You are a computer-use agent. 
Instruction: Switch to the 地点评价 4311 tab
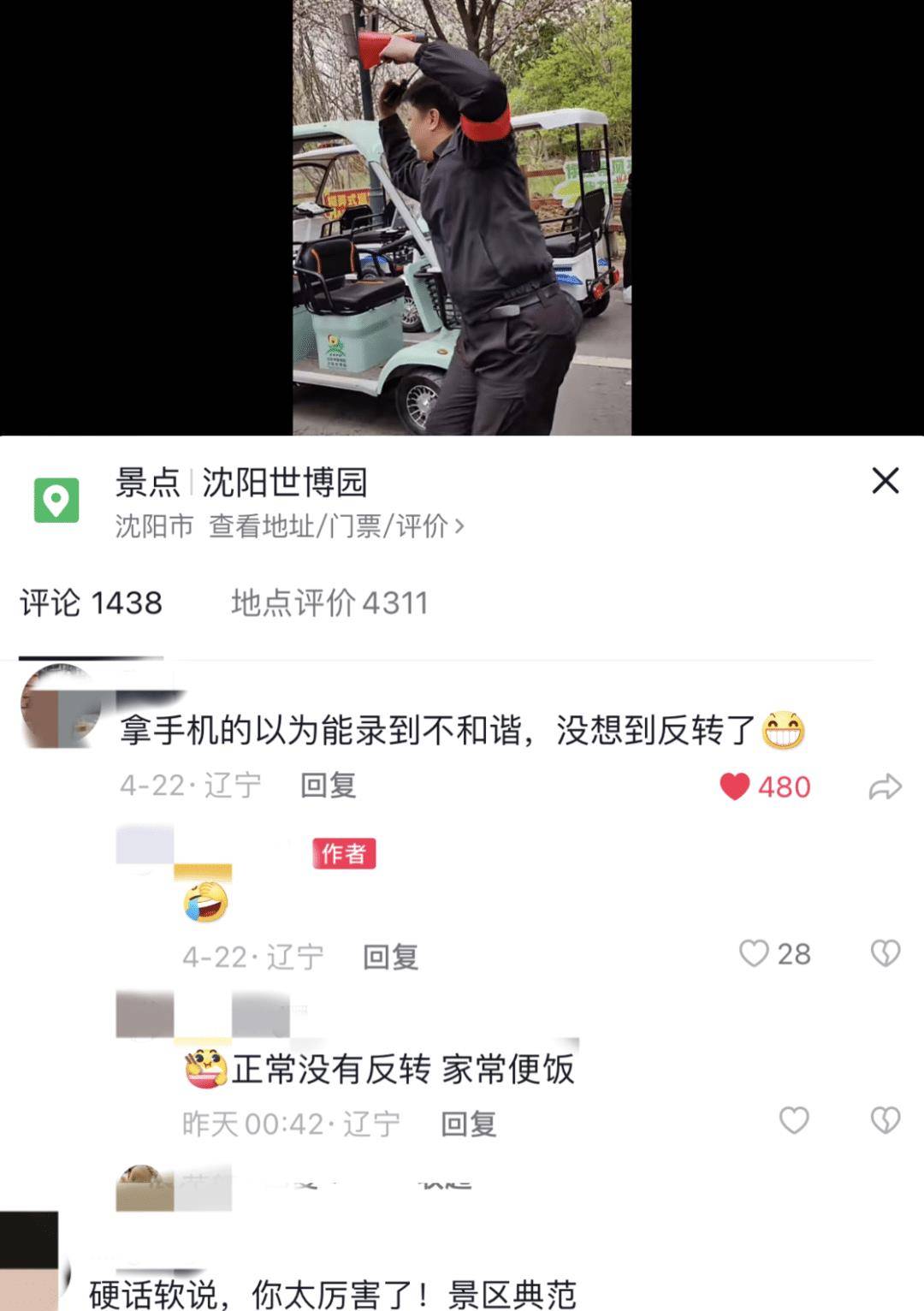[x=329, y=603]
